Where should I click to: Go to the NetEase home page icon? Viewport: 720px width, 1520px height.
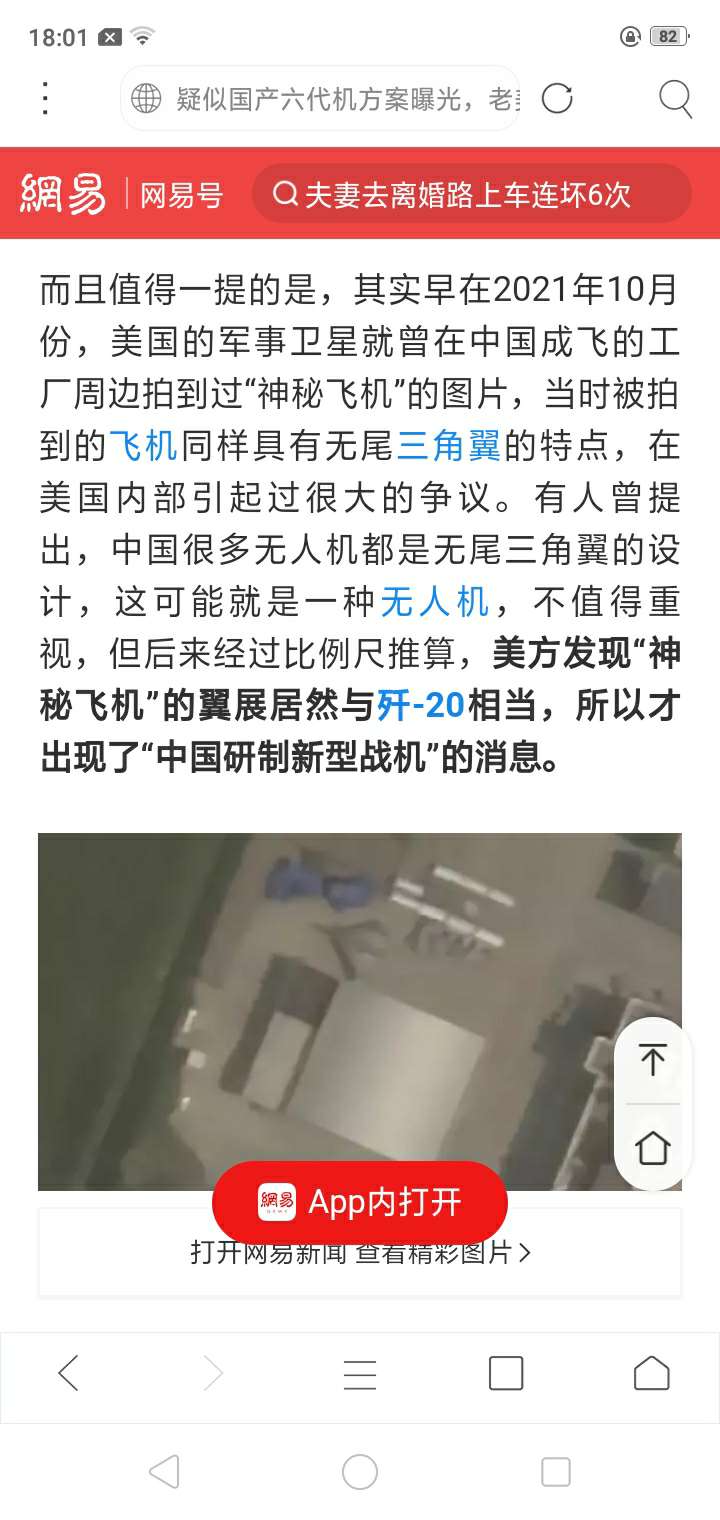point(653,1146)
